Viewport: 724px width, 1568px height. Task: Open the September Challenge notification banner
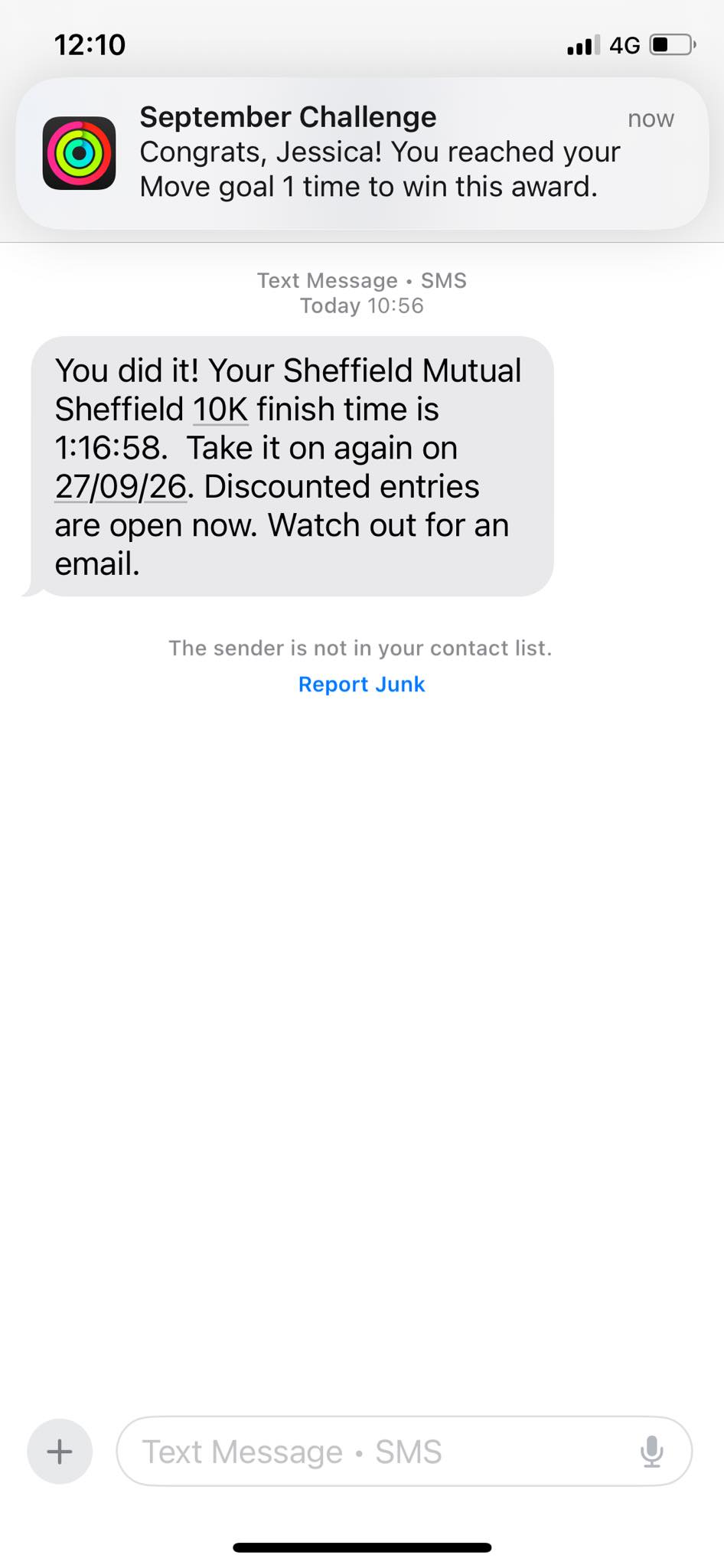coord(362,153)
